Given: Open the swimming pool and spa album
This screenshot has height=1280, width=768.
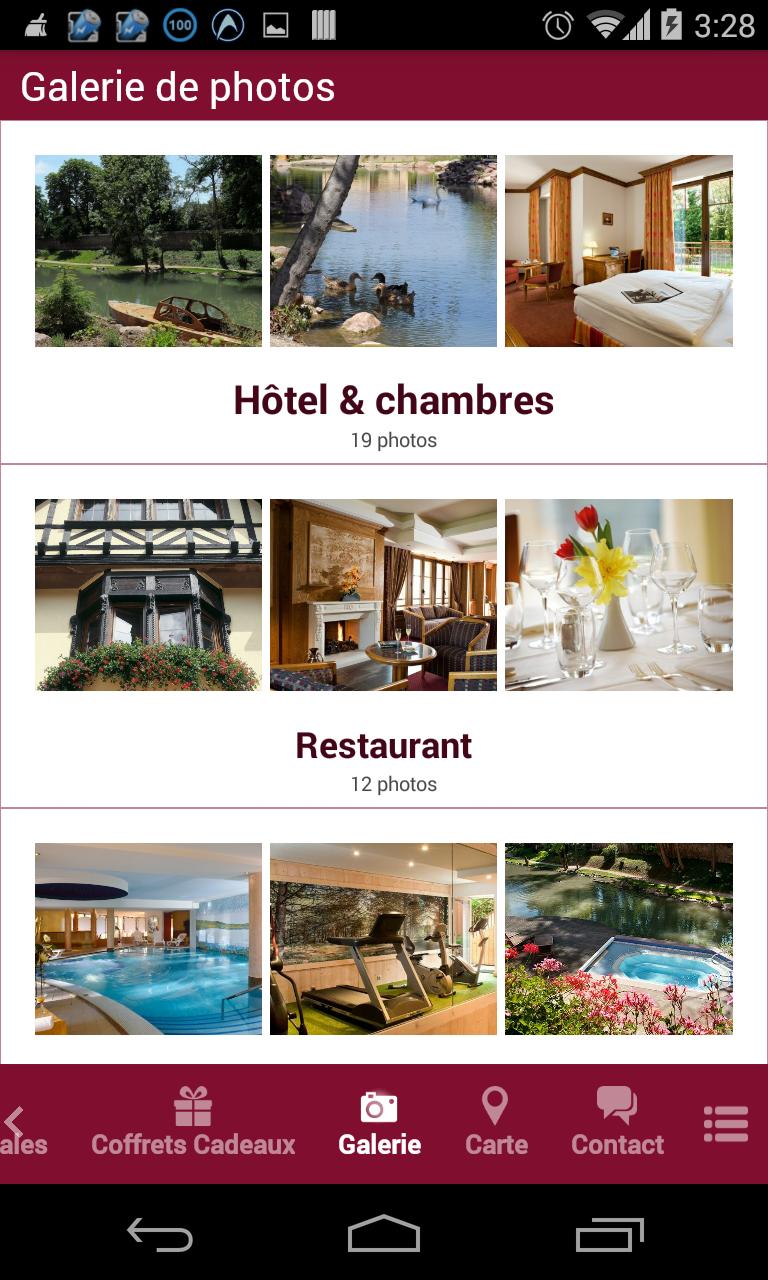Looking at the screenshot, I should point(383,938).
